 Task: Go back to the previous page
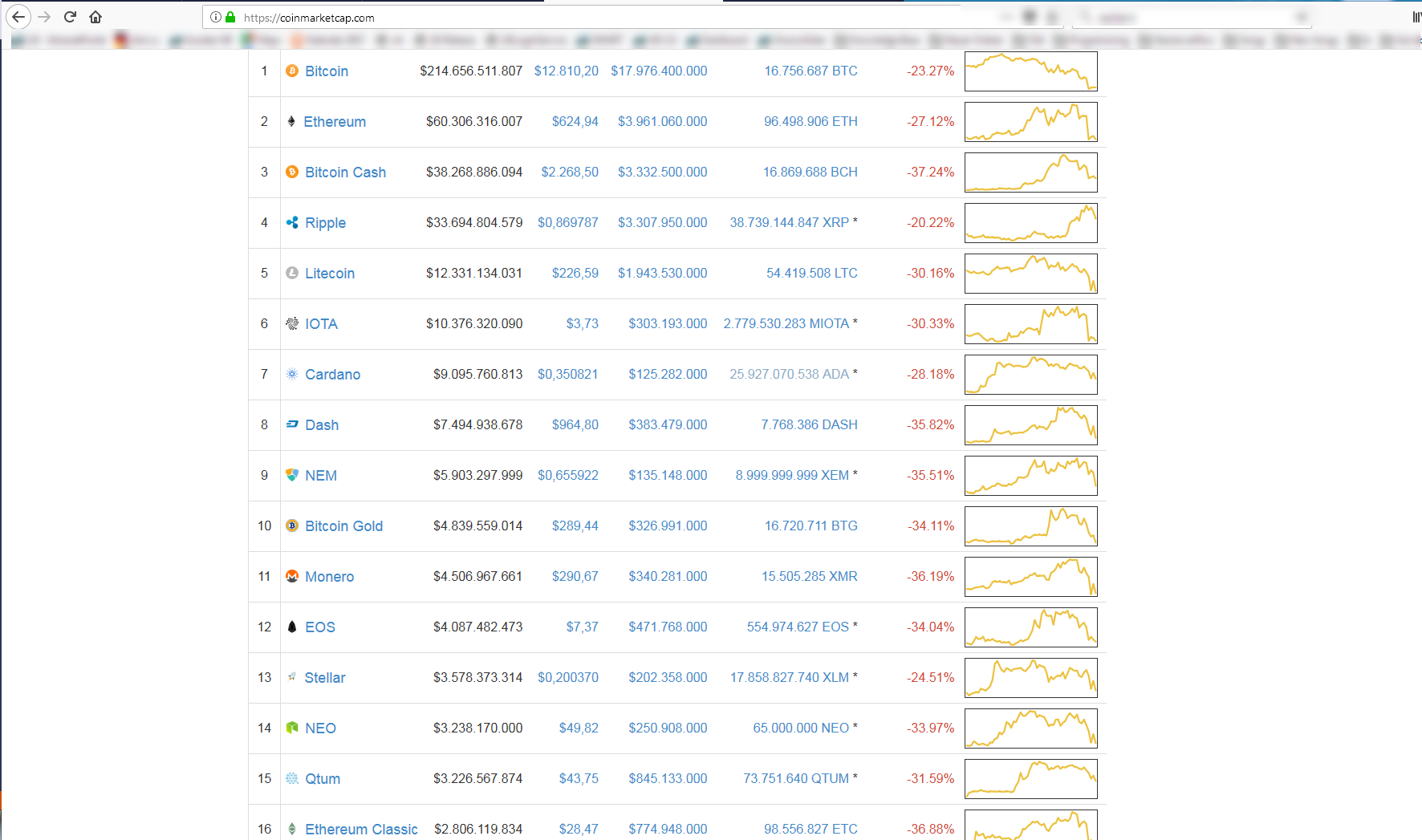pyautogui.click(x=18, y=17)
